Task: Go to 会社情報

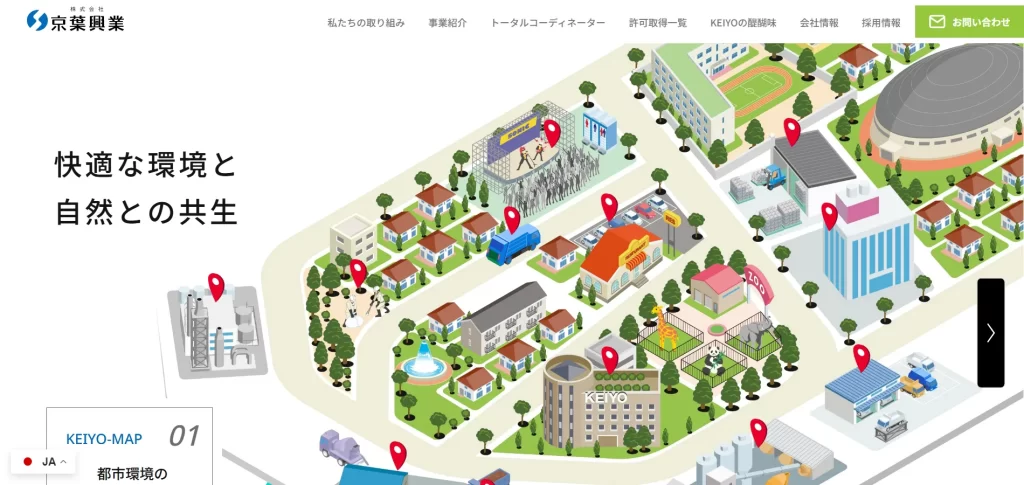Action: [819, 23]
